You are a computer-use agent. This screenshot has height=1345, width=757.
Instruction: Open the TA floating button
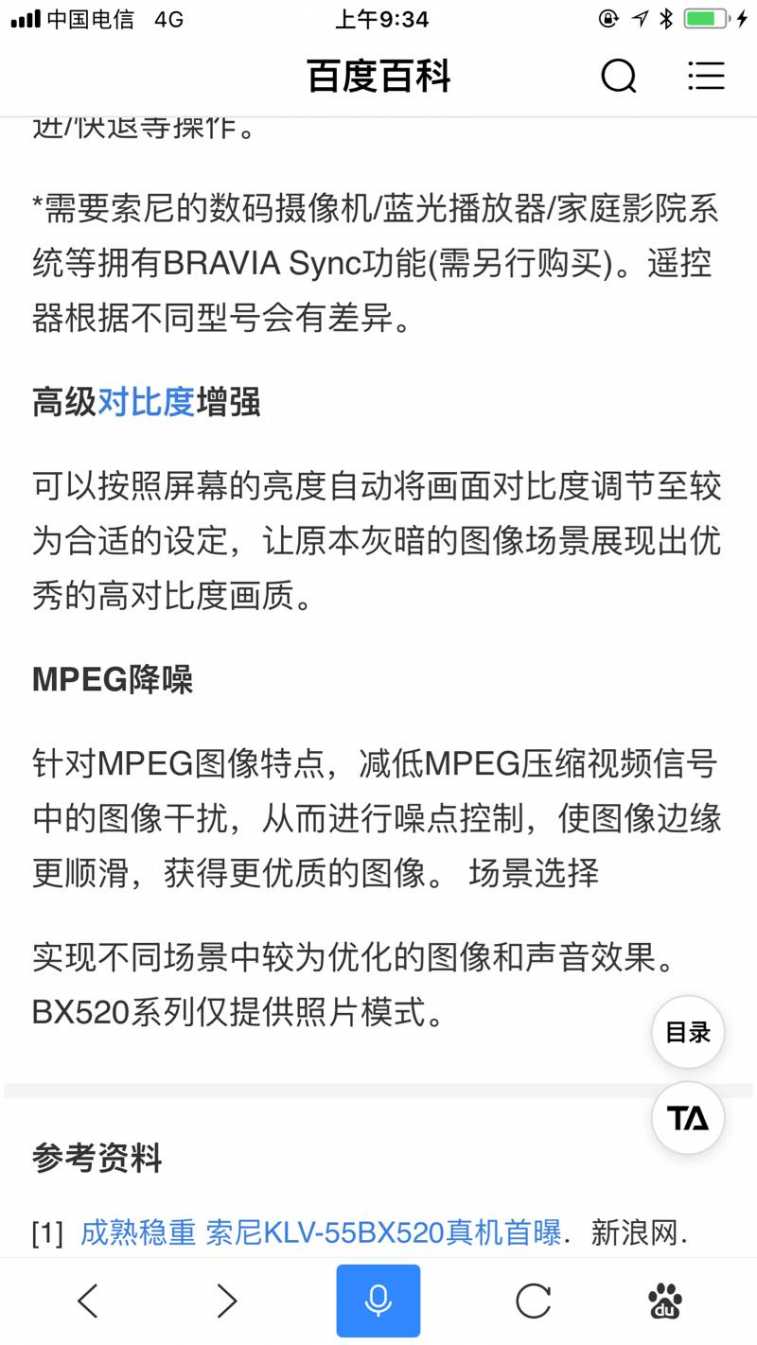(x=688, y=1118)
